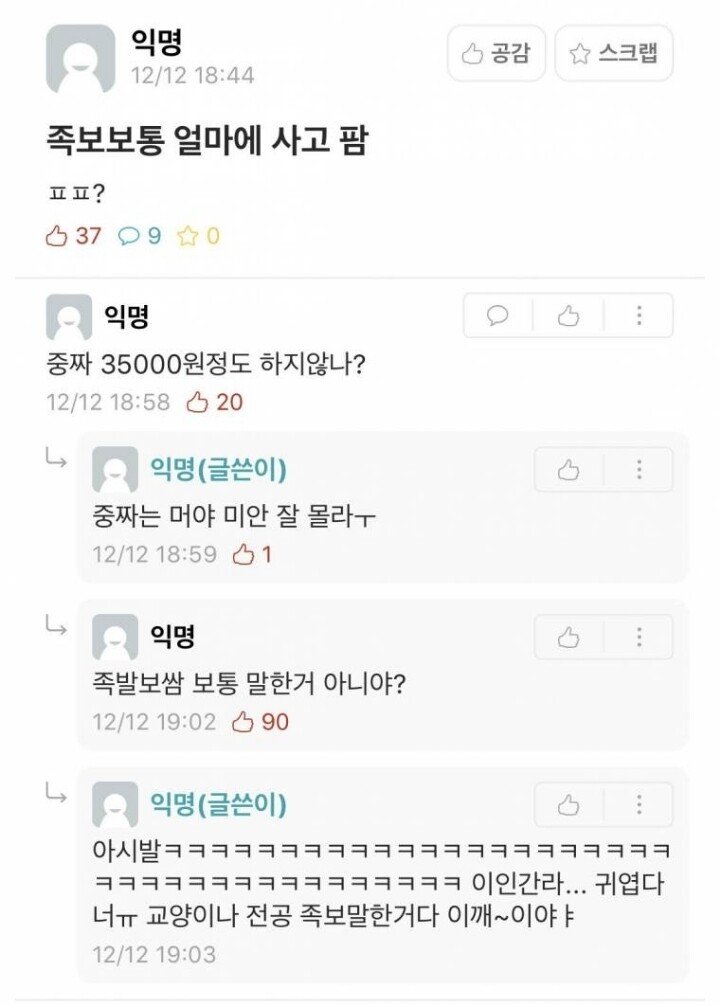The width and height of the screenshot is (720, 1006).
Task: Open more options on 중짜 35000원 comment
Action: [x=639, y=316]
